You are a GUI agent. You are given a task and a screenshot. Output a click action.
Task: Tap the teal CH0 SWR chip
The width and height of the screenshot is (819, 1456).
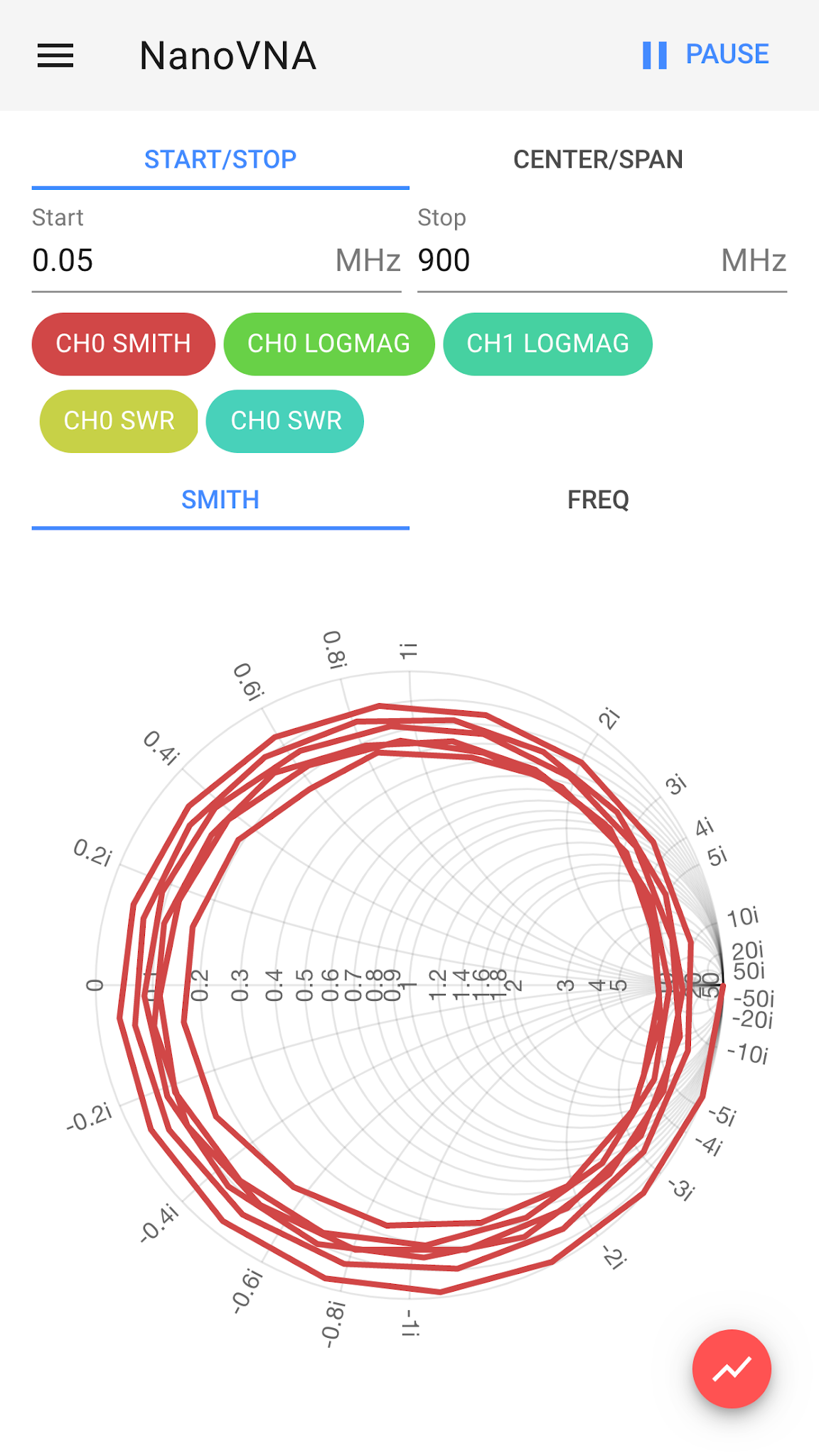[x=285, y=421]
